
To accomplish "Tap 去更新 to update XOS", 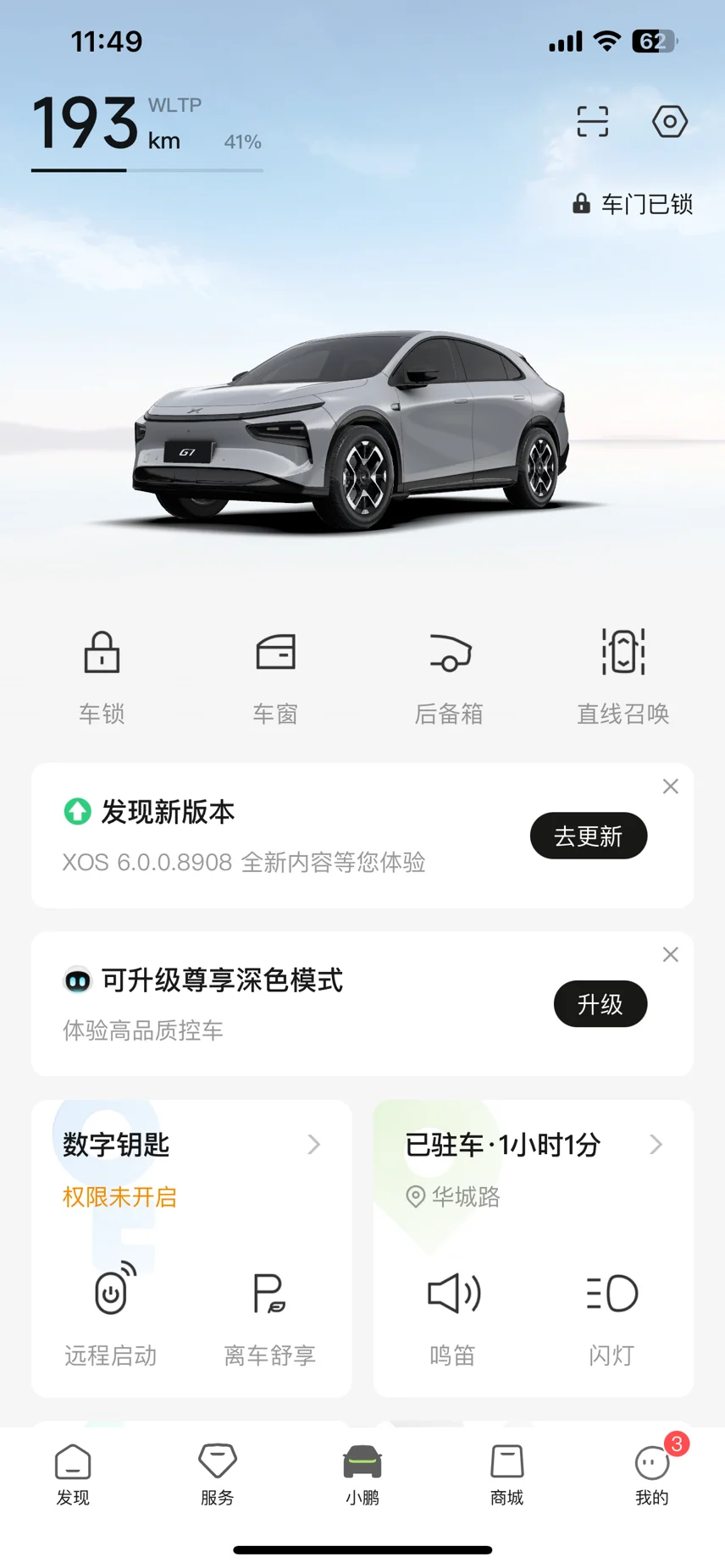I will pos(588,836).
